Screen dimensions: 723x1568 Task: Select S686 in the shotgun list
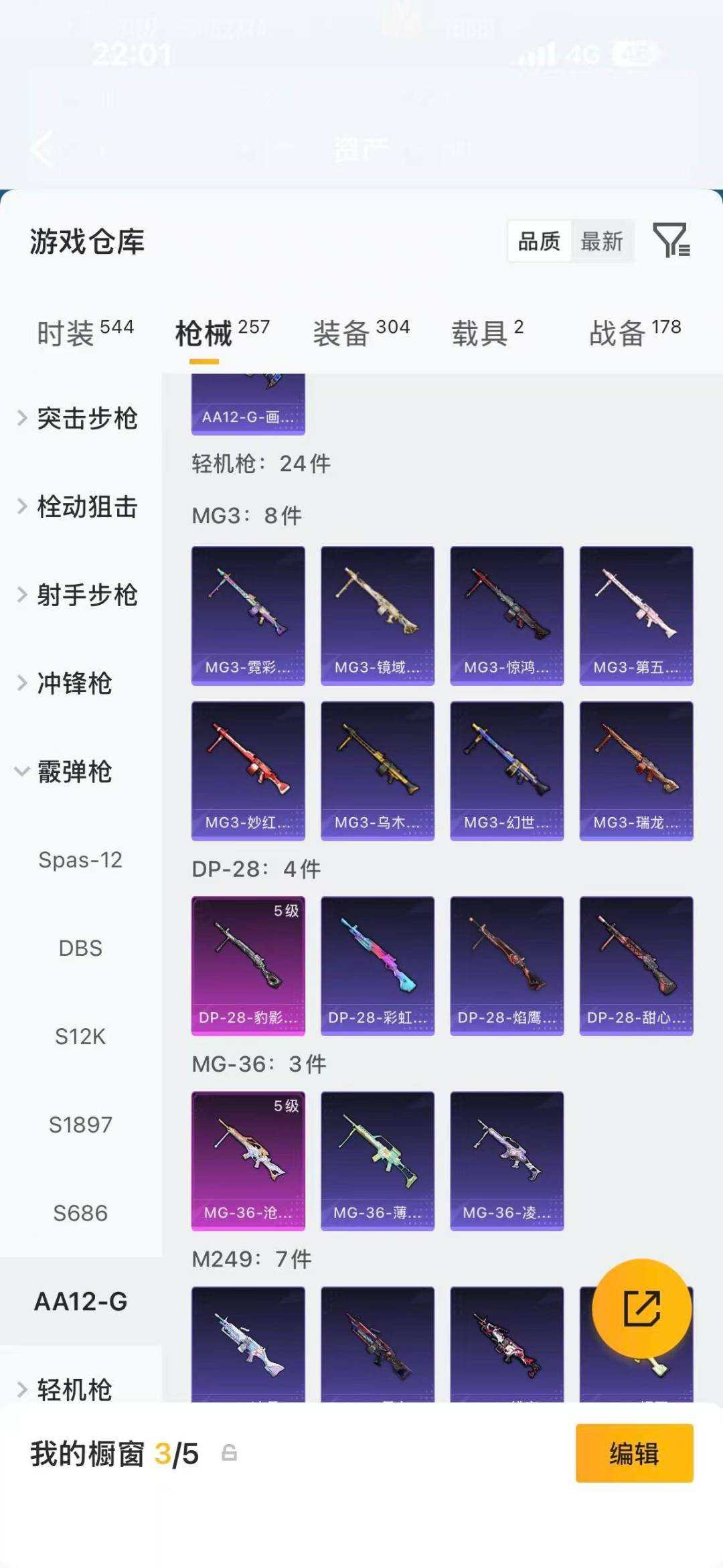(80, 1213)
